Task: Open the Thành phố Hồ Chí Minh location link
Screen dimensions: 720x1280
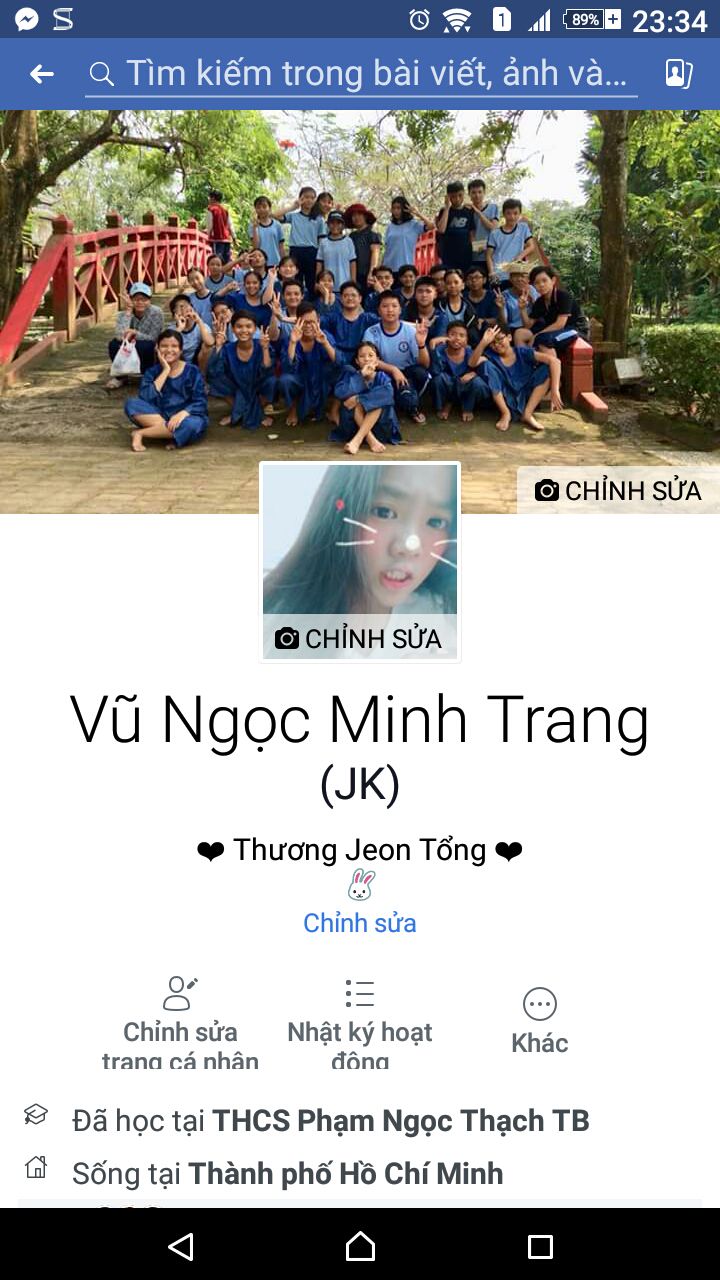Action: coord(346,1173)
